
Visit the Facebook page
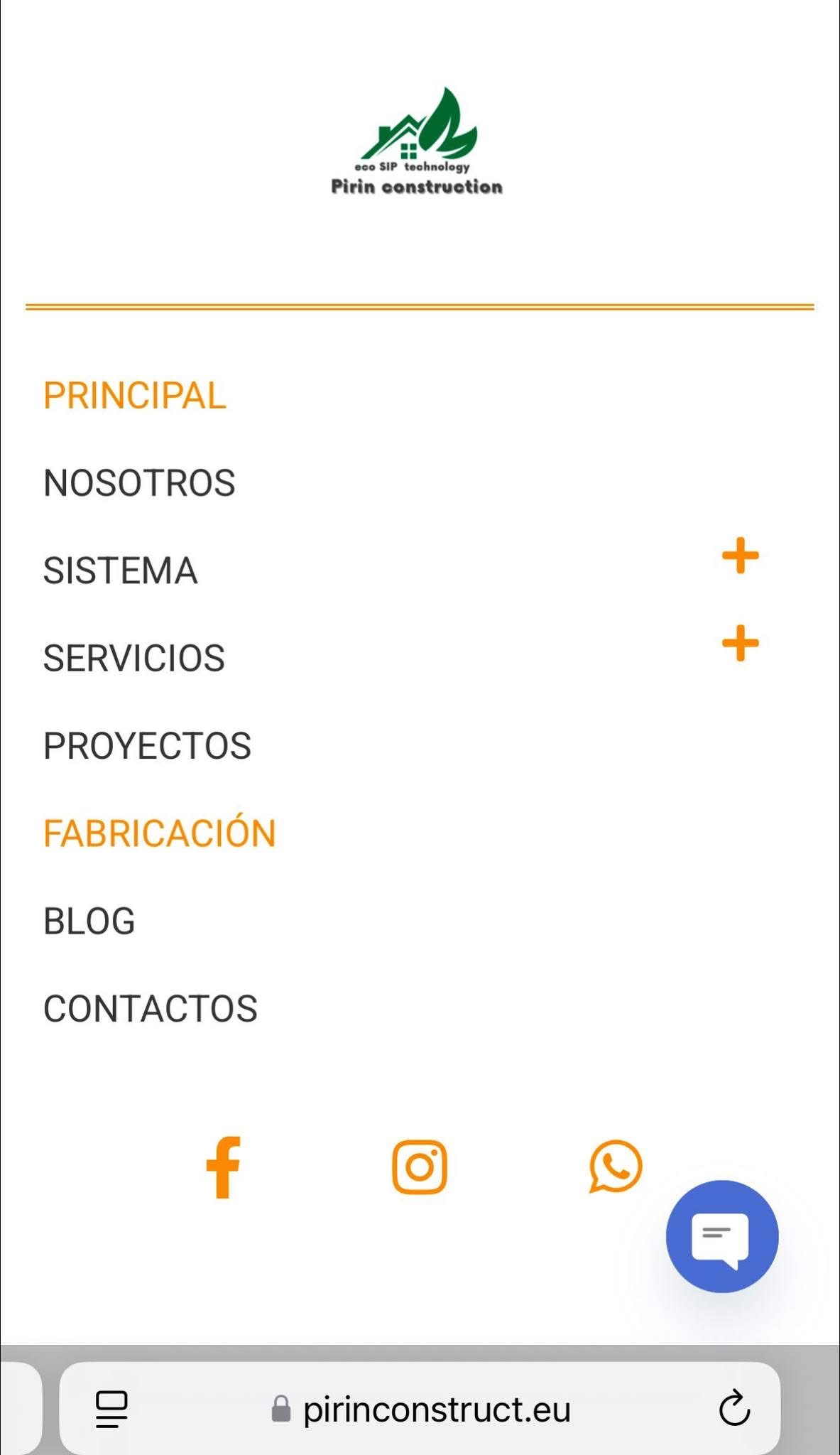pyautogui.click(x=224, y=1167)
